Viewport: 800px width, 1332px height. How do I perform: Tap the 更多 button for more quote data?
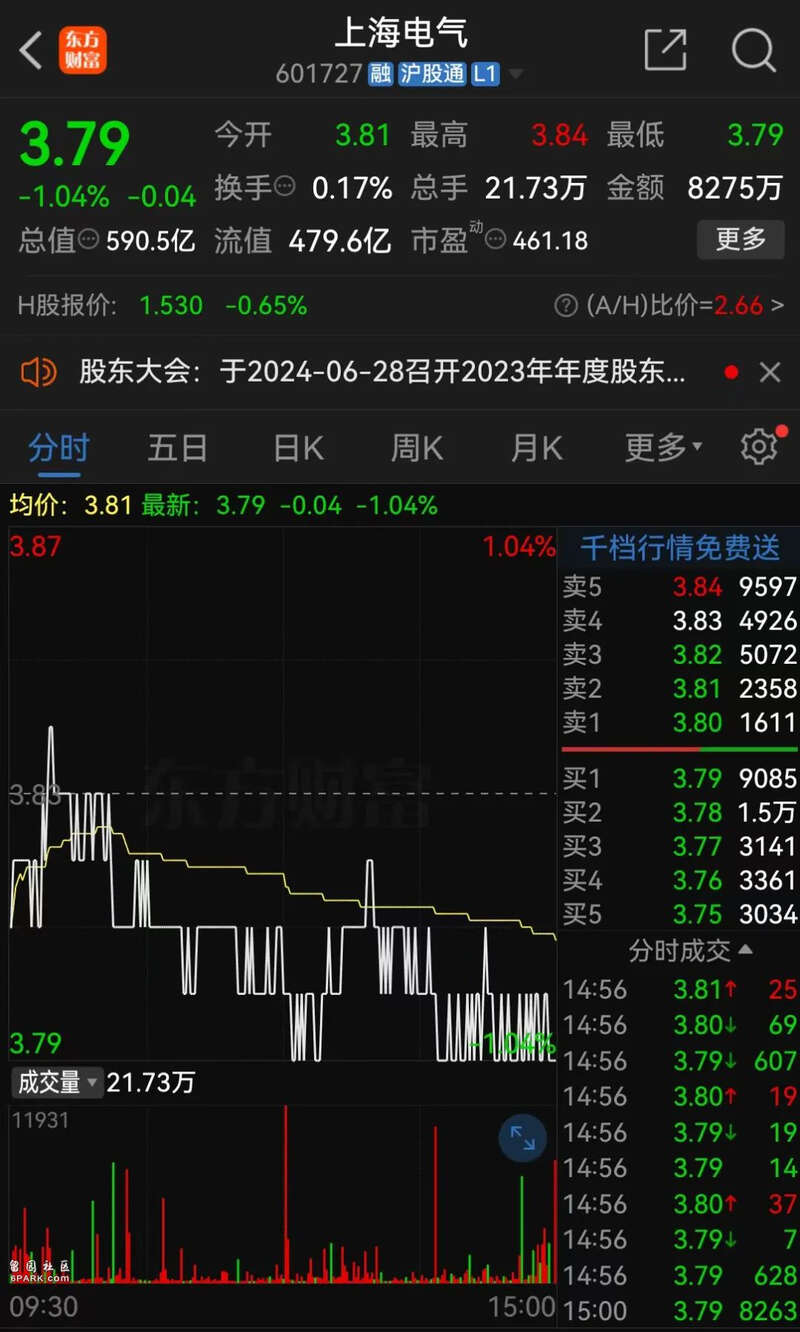[x=741, y=240]
